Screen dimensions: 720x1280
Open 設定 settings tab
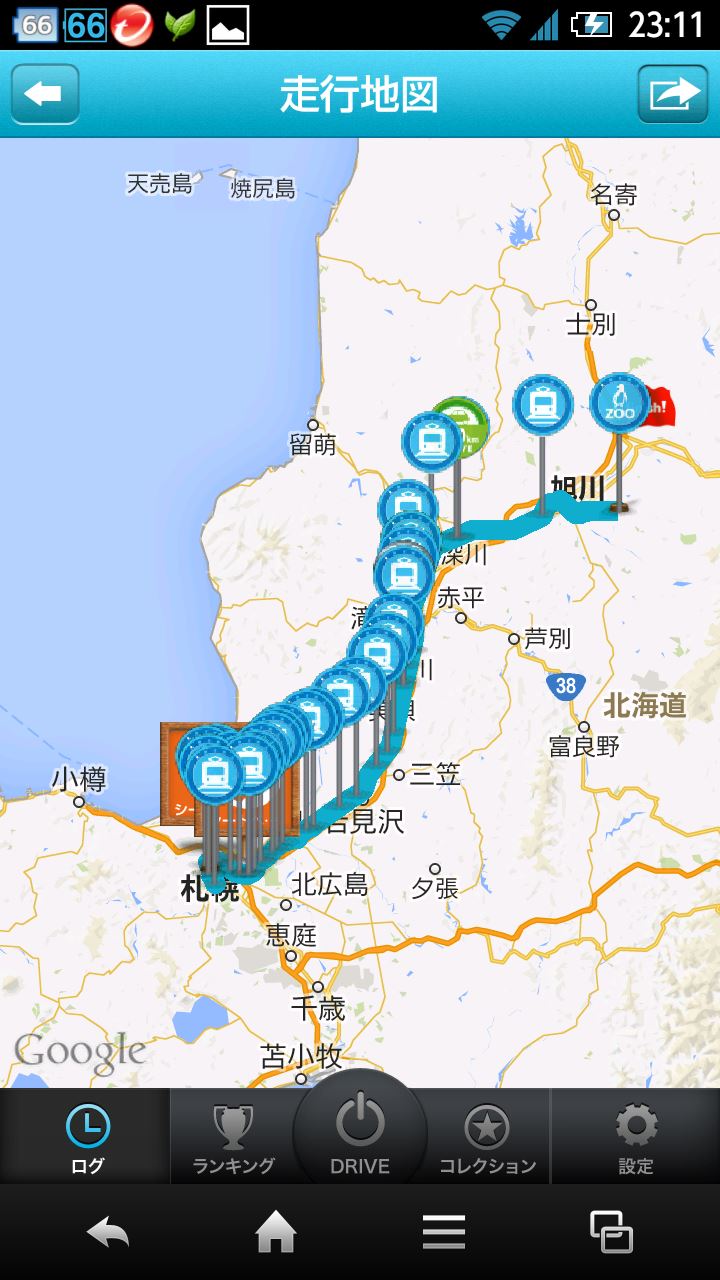click(x=635, y=1136)
